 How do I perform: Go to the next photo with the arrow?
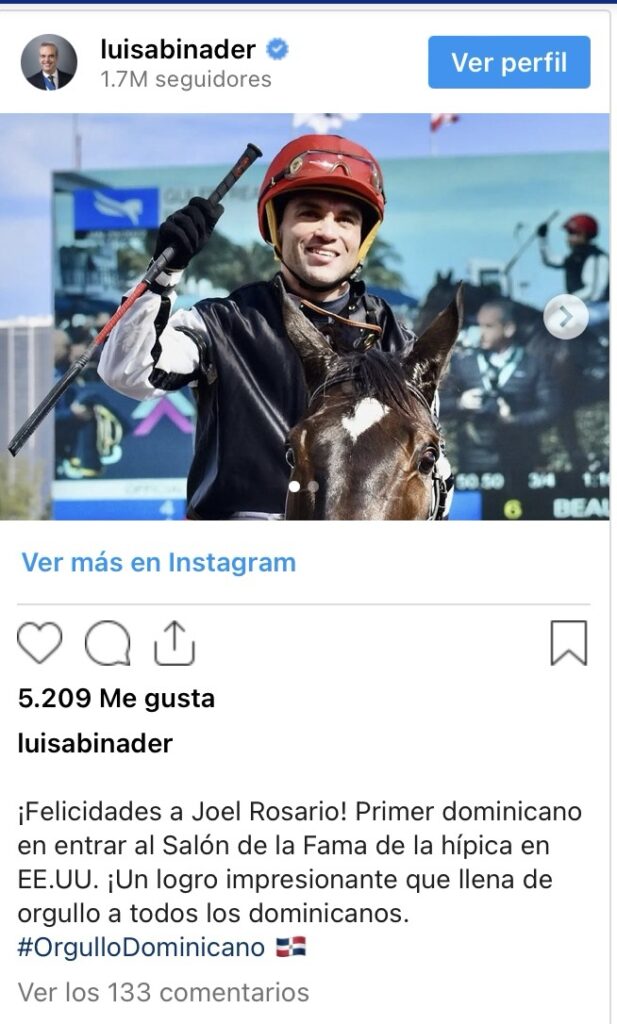point(566,317)
